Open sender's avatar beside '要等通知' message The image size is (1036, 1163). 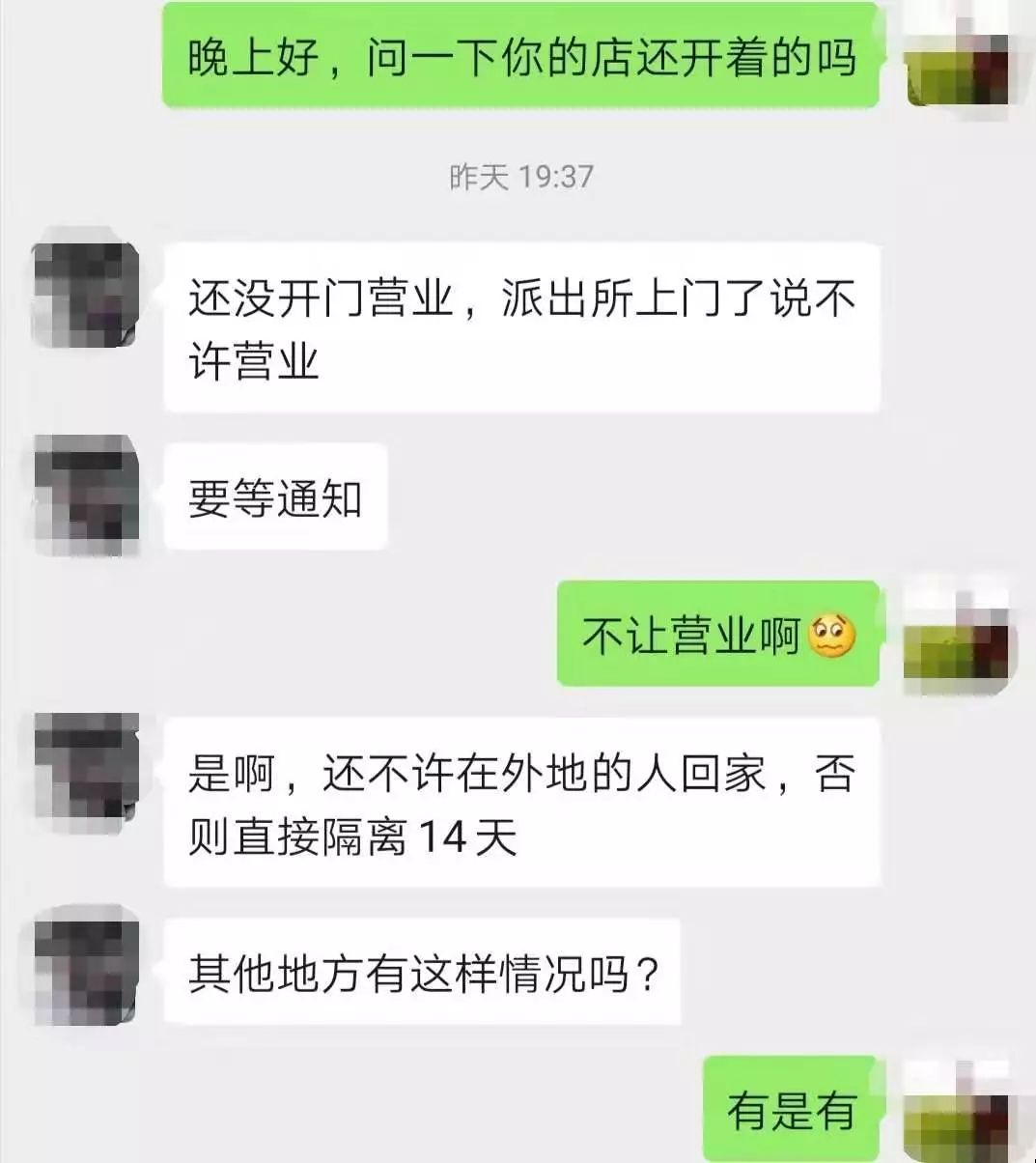click(x=85, y=494)
